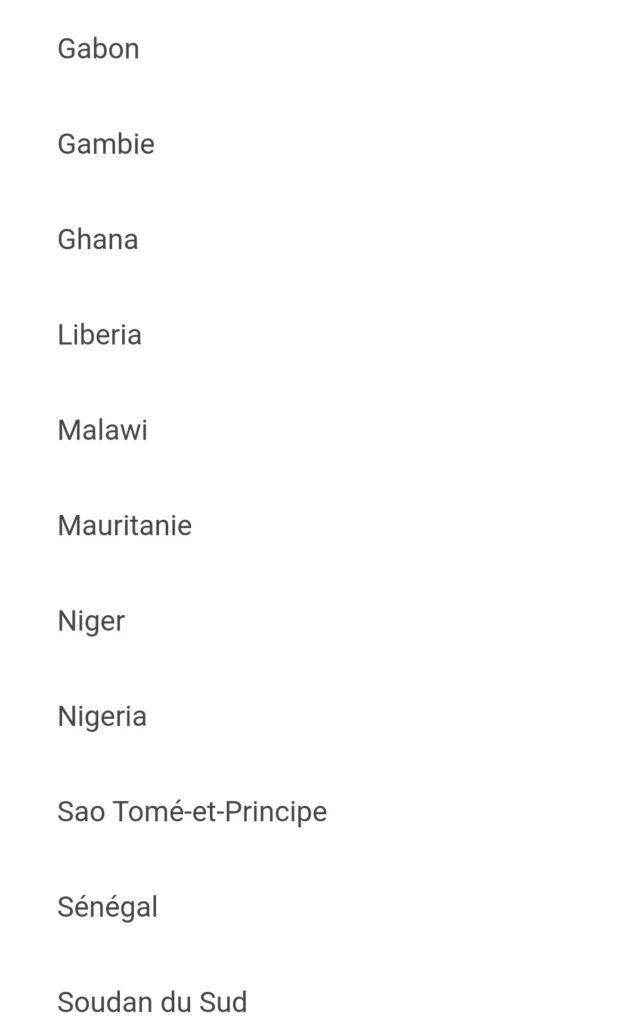644x1024 pixels.
Task: Select Nigeria in the list
Action: [102, 717]
